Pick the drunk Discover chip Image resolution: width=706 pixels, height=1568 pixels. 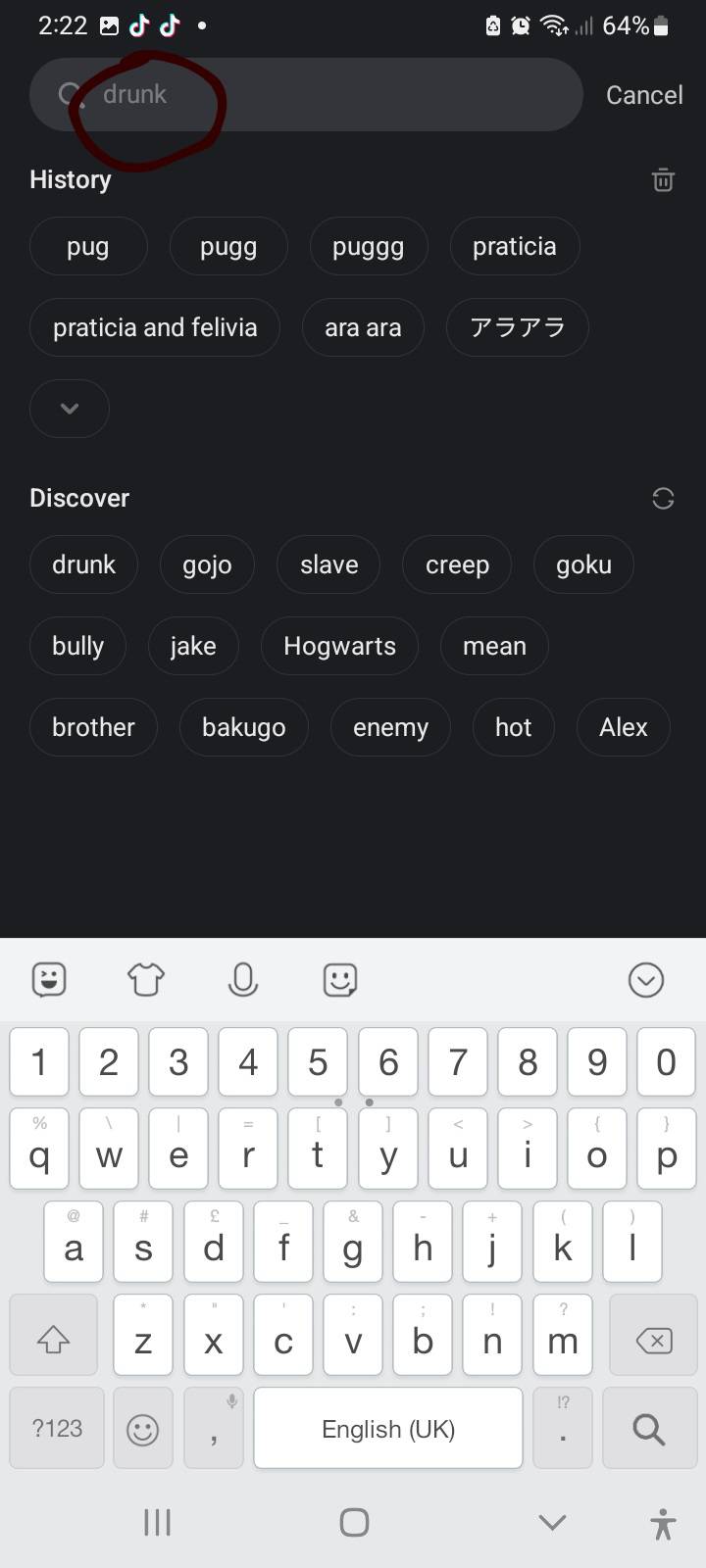tap(83, 564)
